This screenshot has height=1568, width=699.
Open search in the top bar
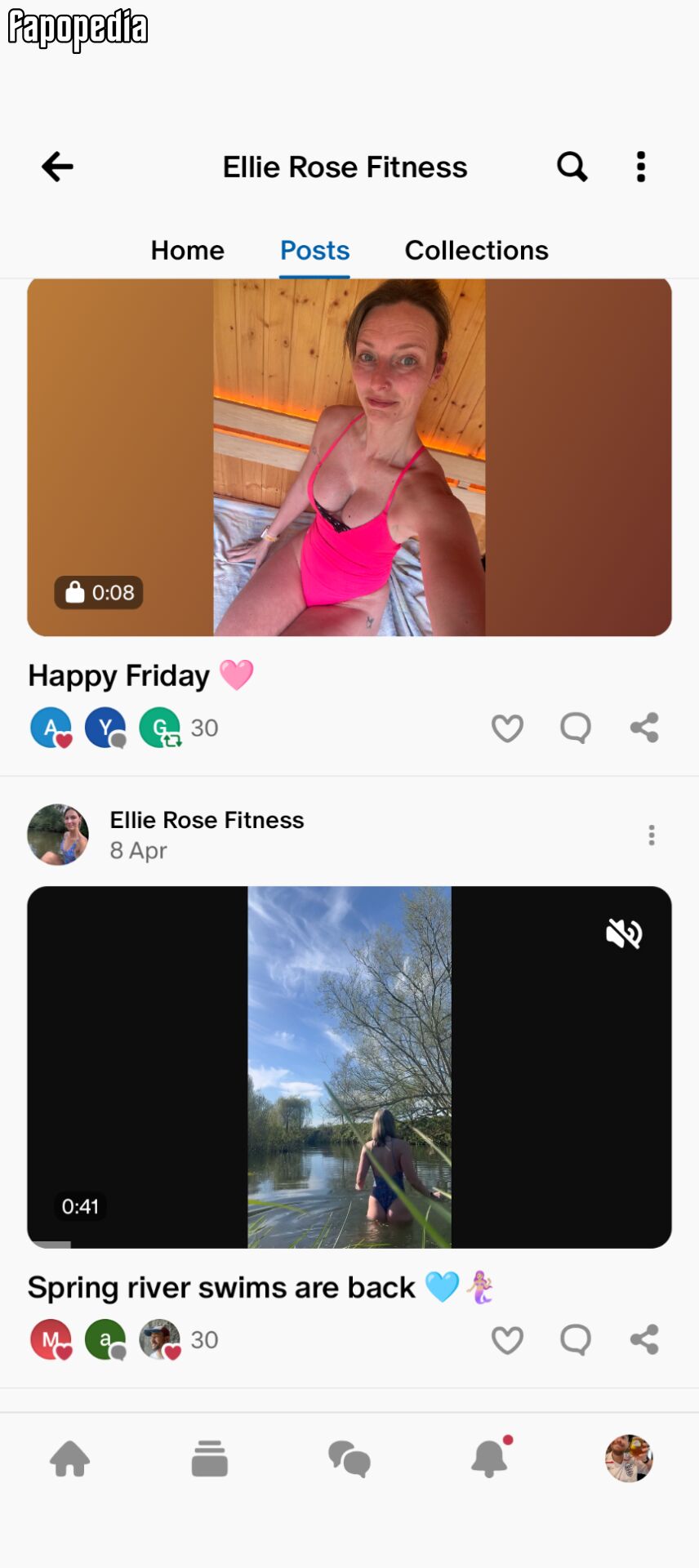(x=572, y=167)
